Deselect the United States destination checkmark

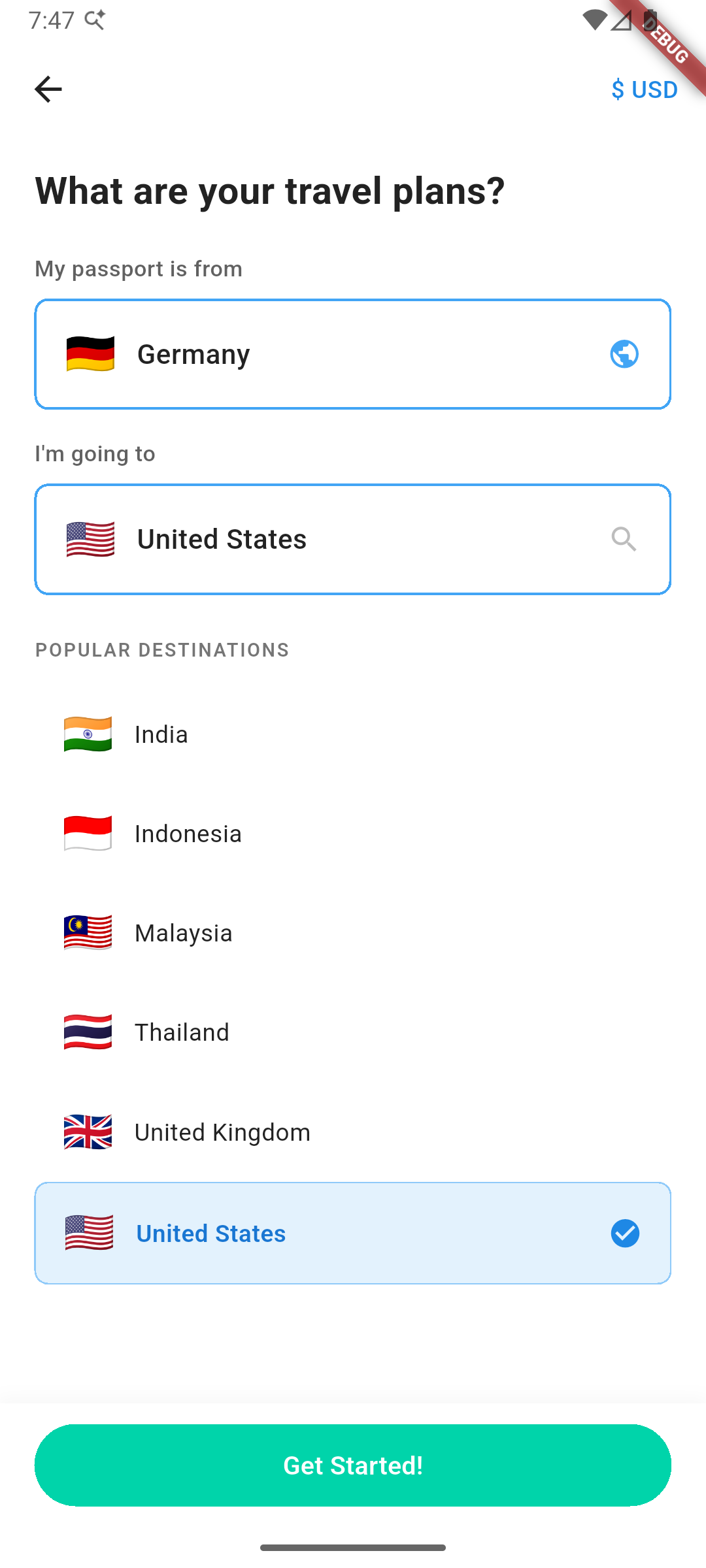[624, 1233]
